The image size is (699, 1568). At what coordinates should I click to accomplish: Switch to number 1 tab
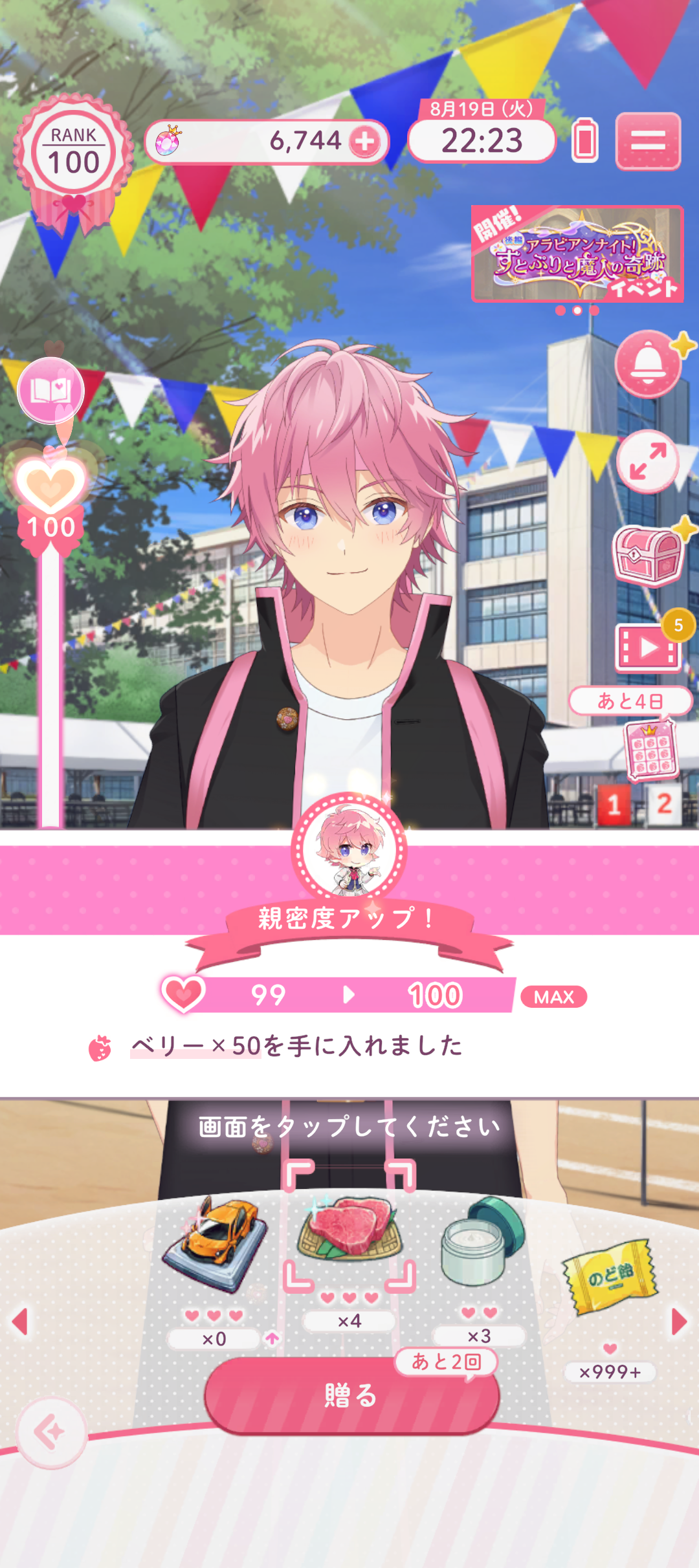coord(614,805)
